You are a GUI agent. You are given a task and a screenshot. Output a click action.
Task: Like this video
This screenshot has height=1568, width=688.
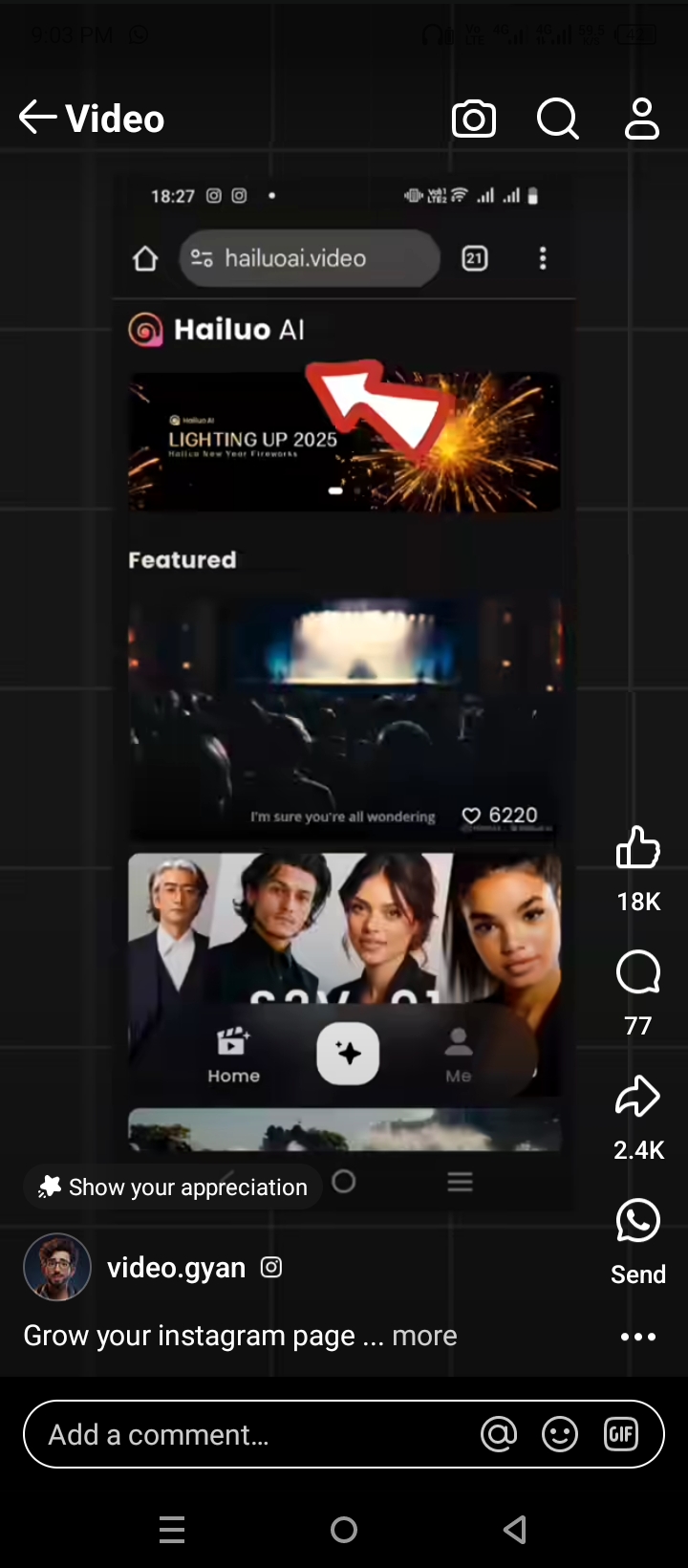[x=637, y=848]
